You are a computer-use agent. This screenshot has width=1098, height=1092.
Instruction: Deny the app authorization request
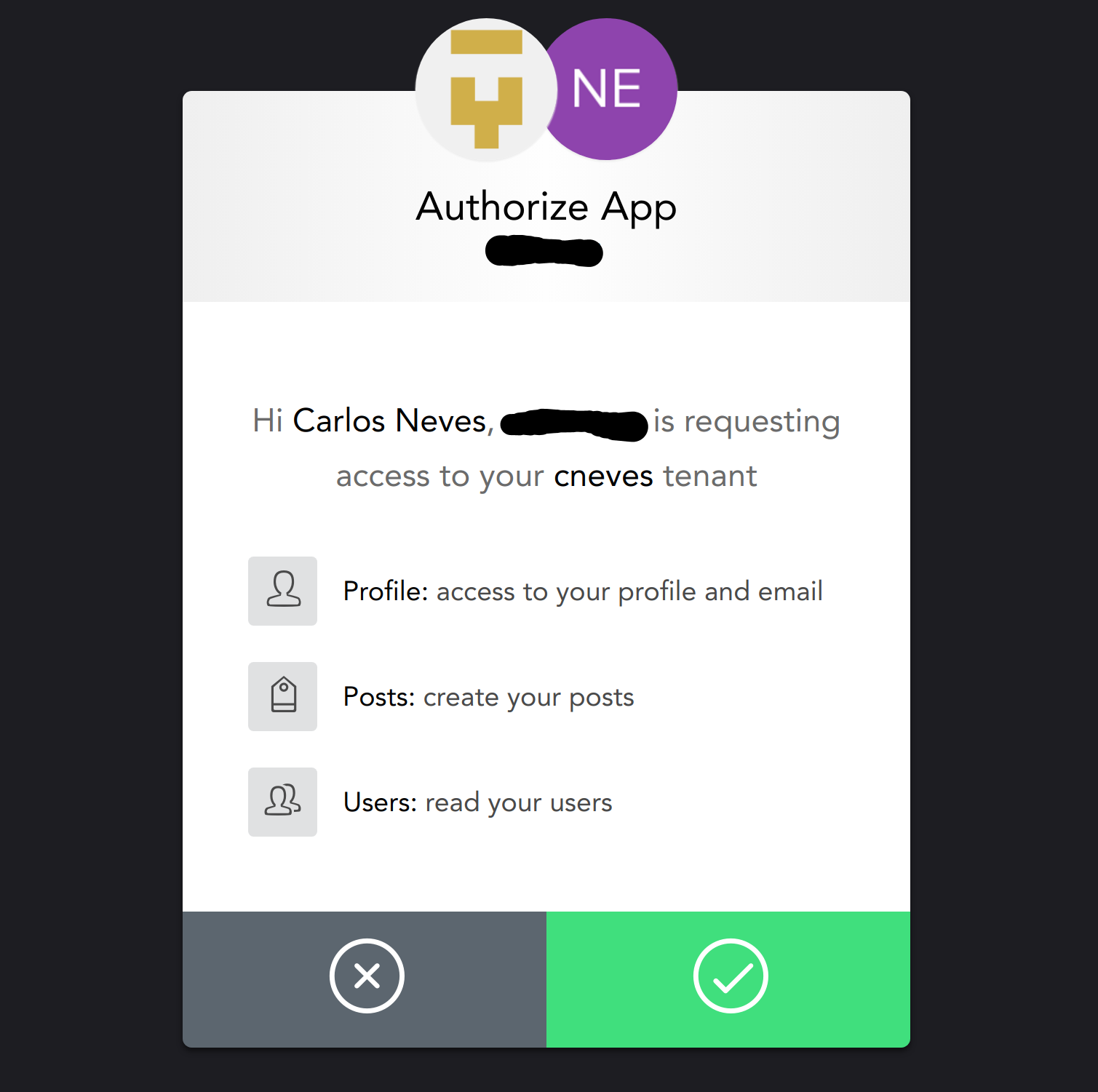point(365,979)
